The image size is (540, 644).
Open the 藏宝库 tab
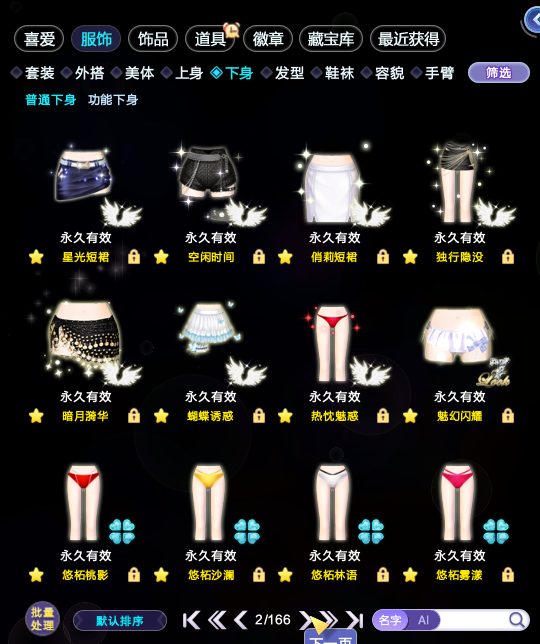pos(331,39)
